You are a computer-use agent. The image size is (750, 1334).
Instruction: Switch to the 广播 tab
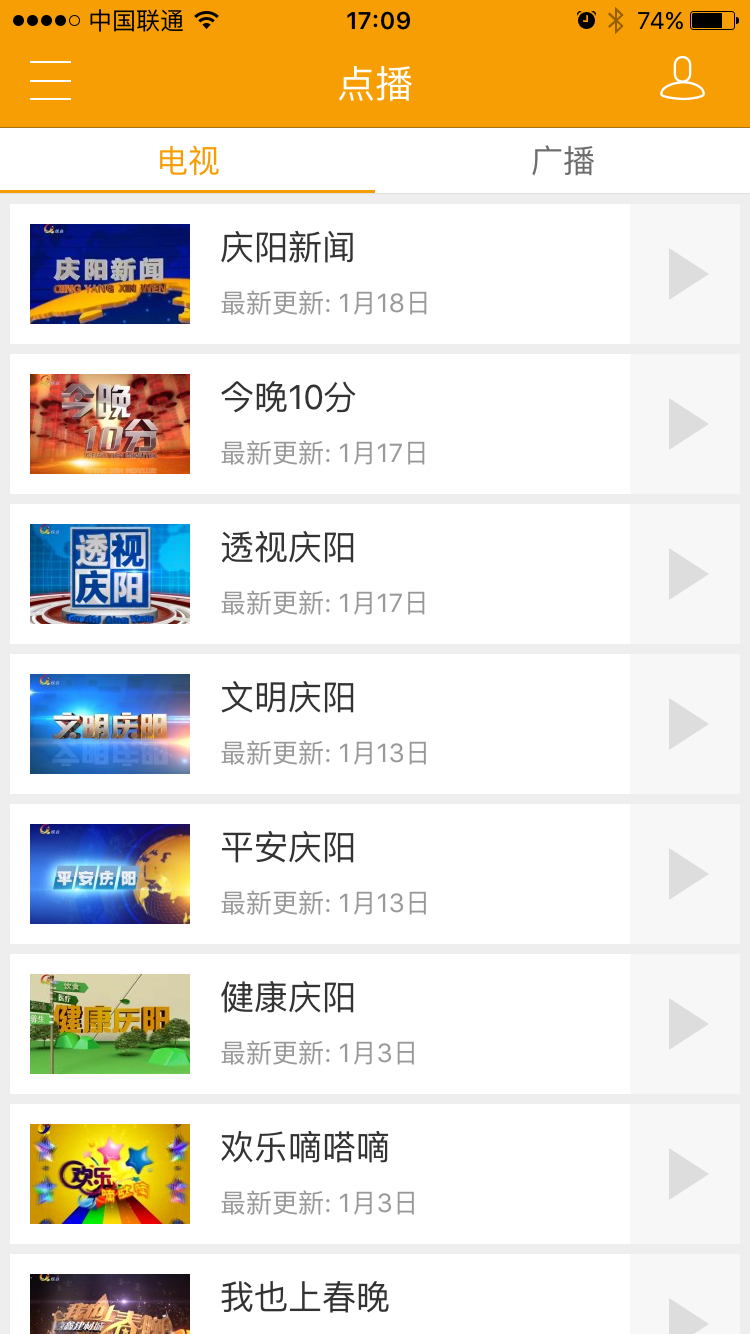[563, 161]
